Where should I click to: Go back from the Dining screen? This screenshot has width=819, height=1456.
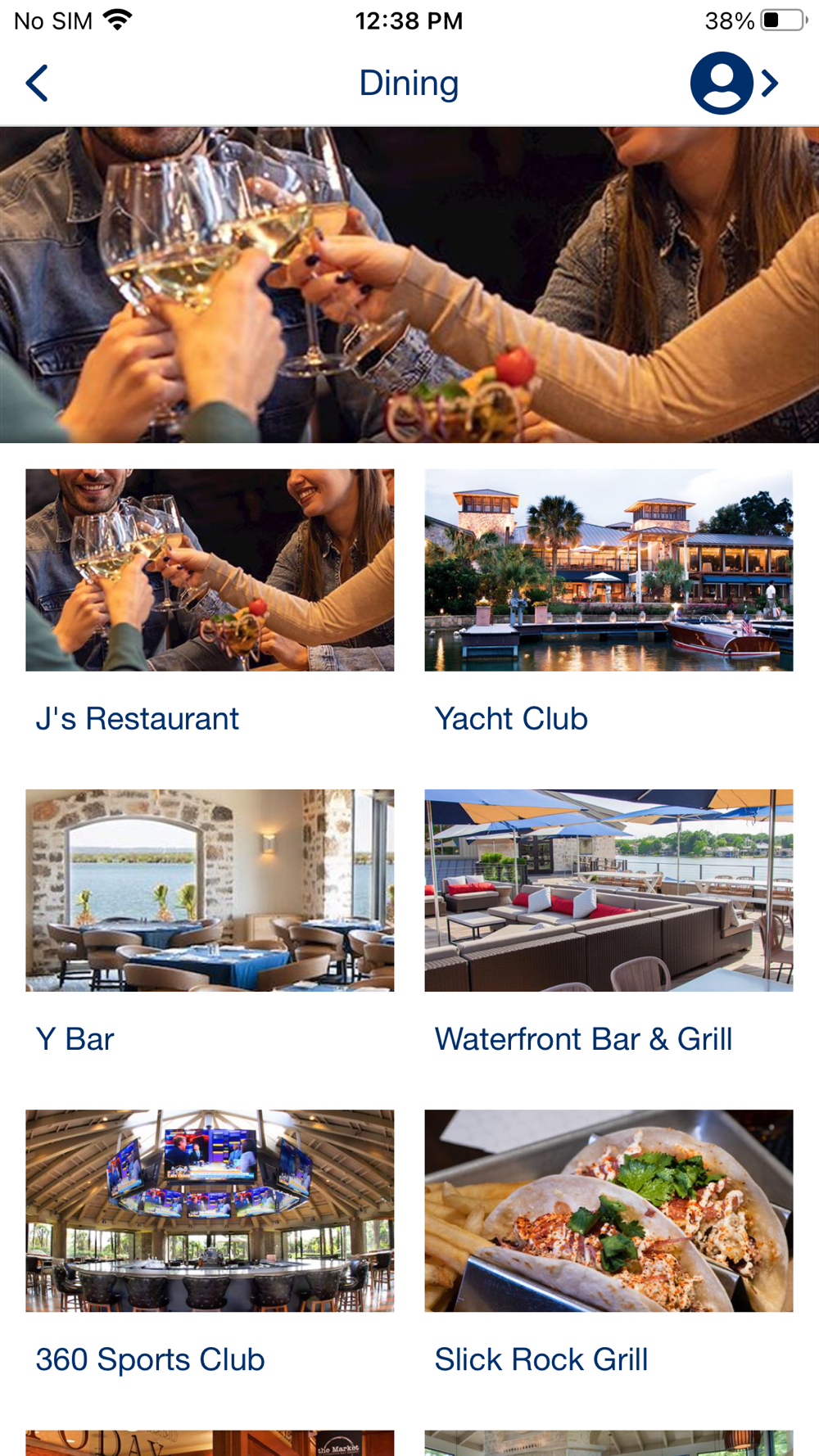(x=37, y=83)
